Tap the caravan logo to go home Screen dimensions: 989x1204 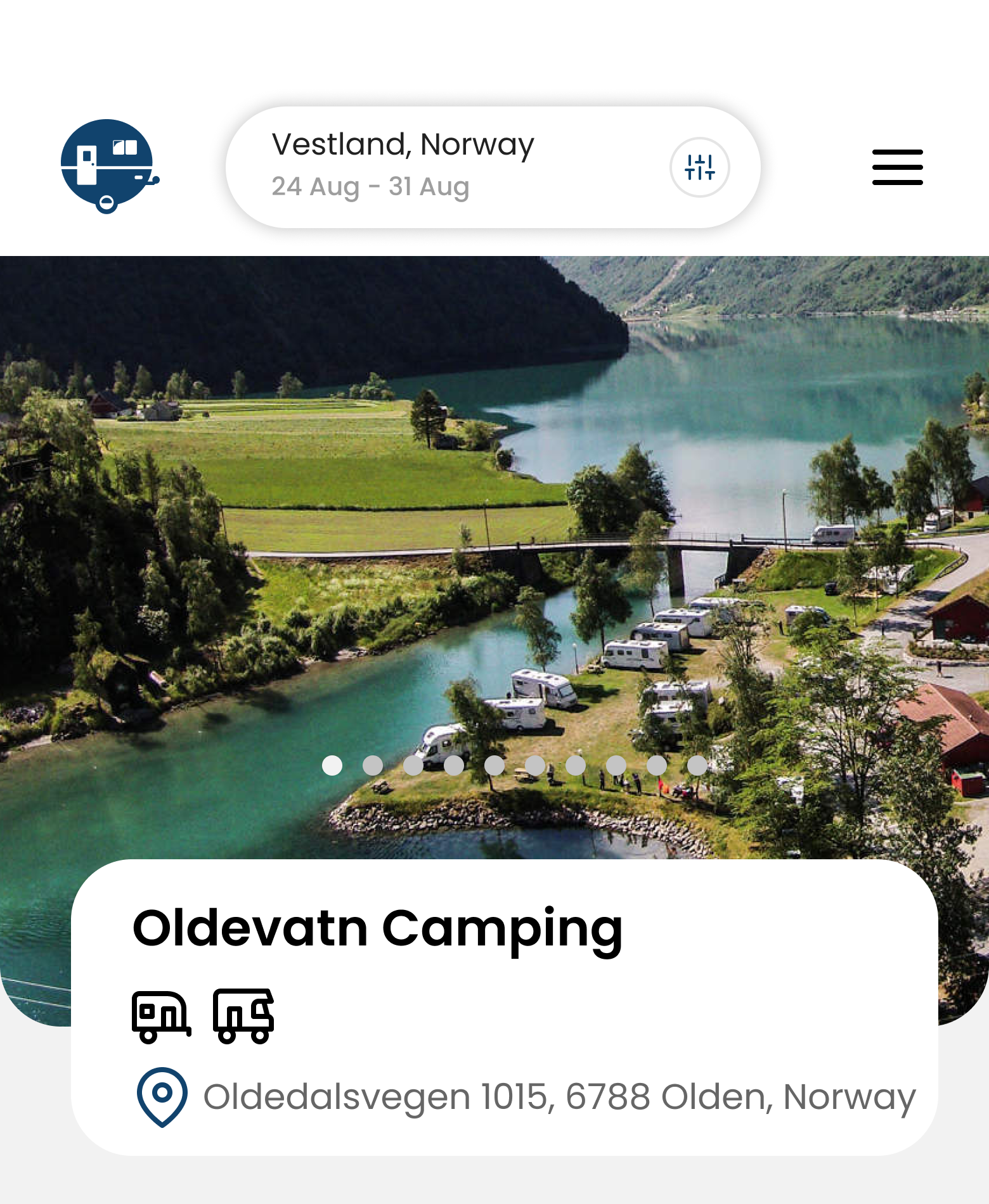pyautogui.click(x=109, y=166)
